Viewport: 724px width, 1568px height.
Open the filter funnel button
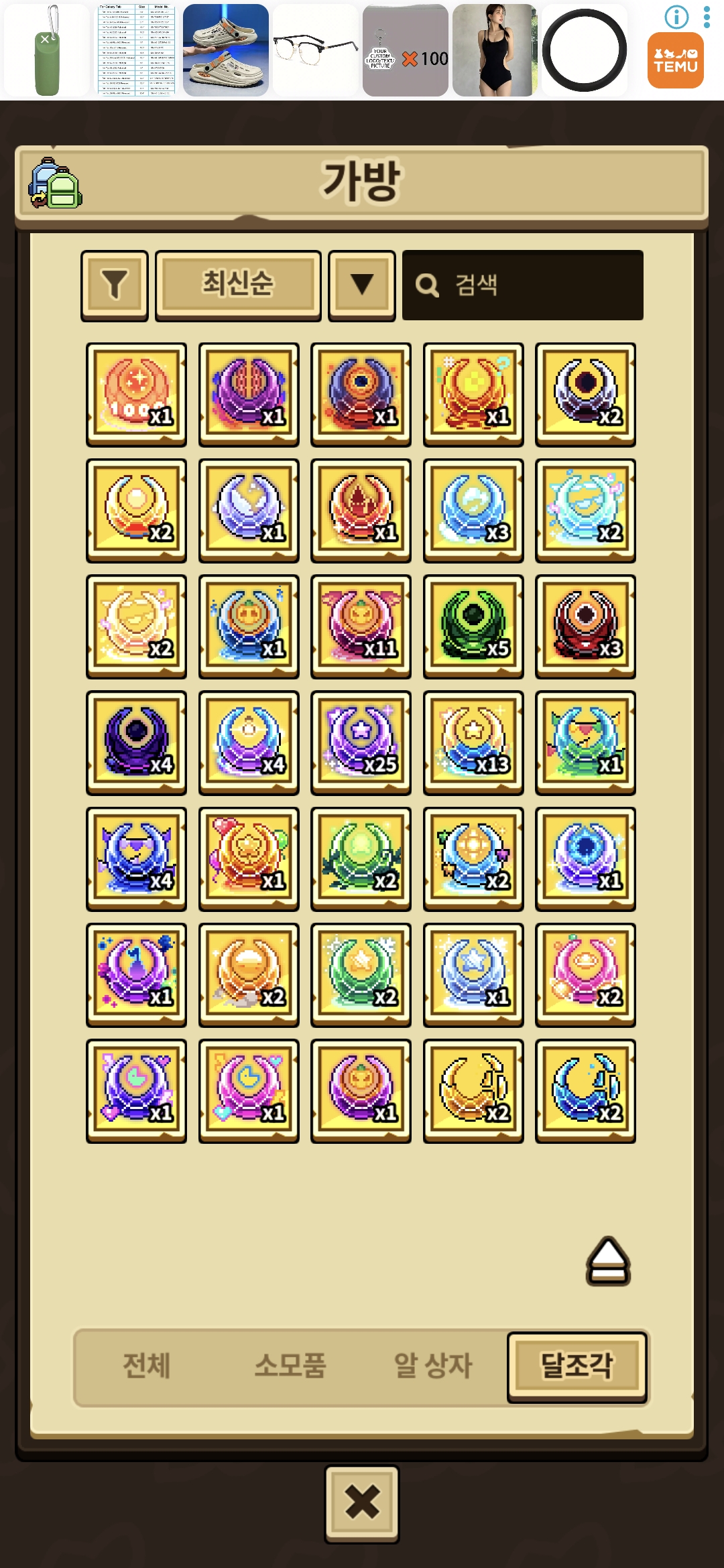[x=115, y=285]
